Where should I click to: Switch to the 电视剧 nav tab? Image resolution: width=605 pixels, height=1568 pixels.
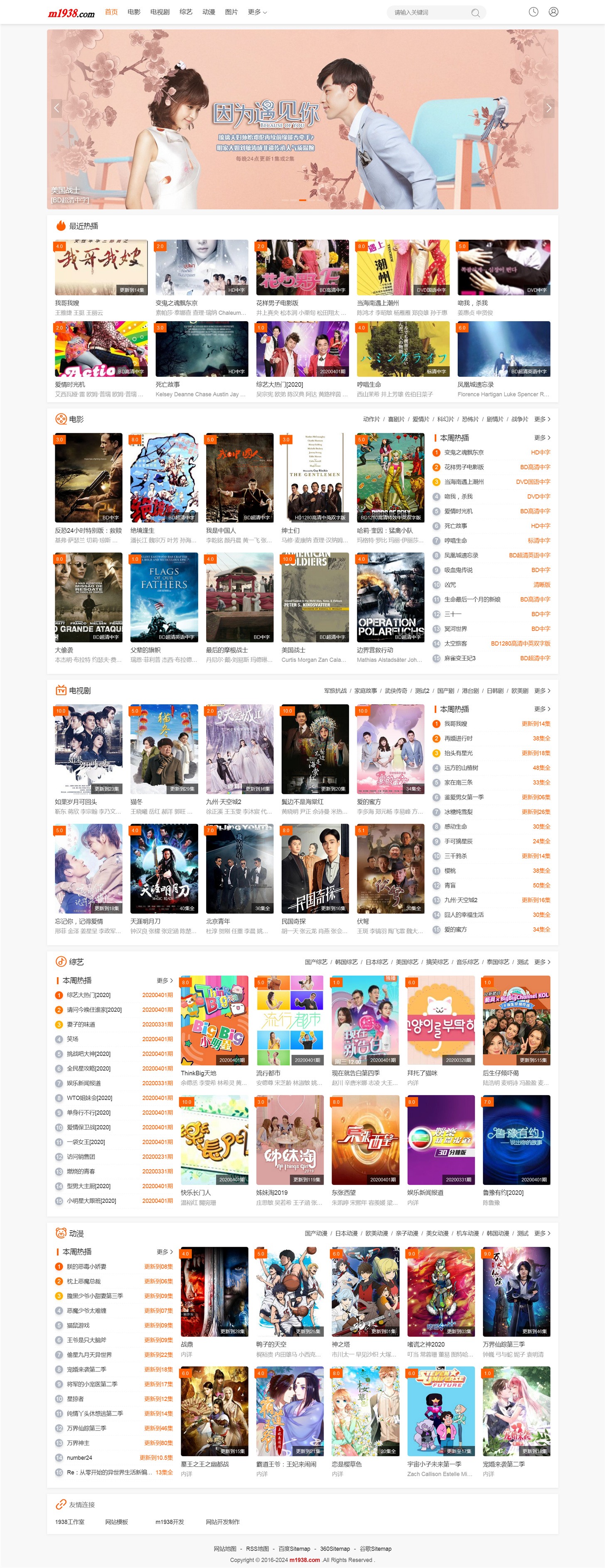coord(160,12)
